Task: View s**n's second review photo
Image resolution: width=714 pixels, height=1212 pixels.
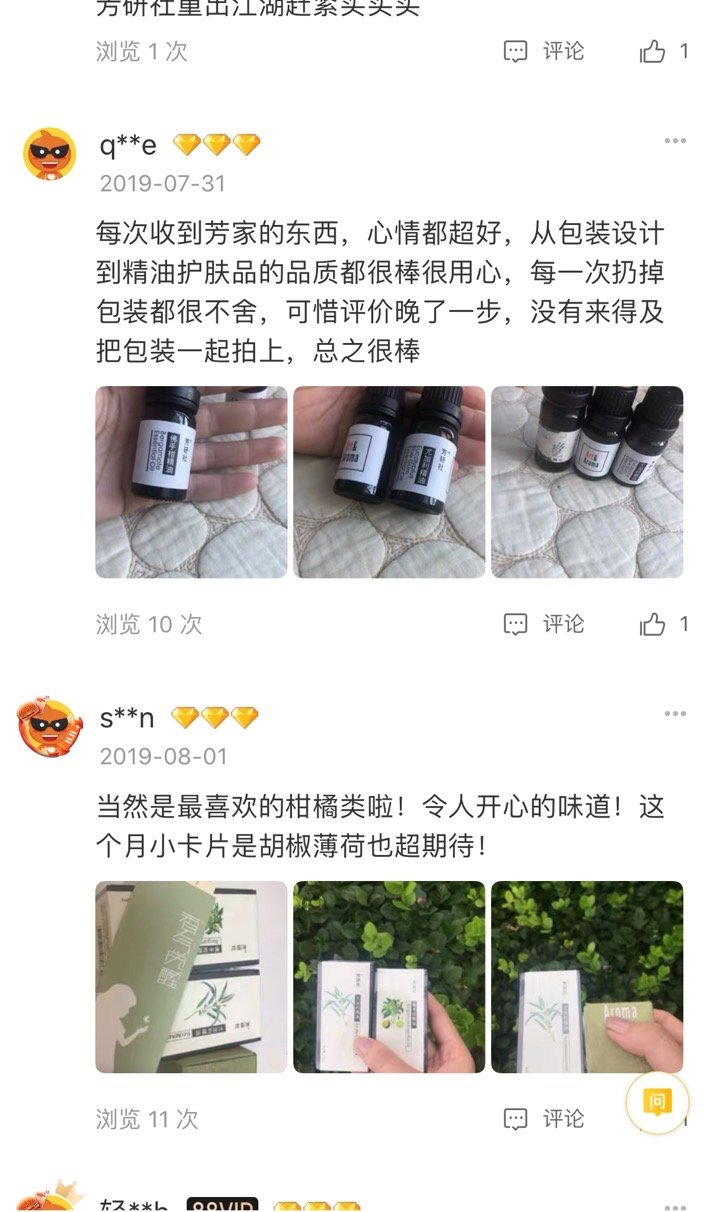Action: [389, 976]
